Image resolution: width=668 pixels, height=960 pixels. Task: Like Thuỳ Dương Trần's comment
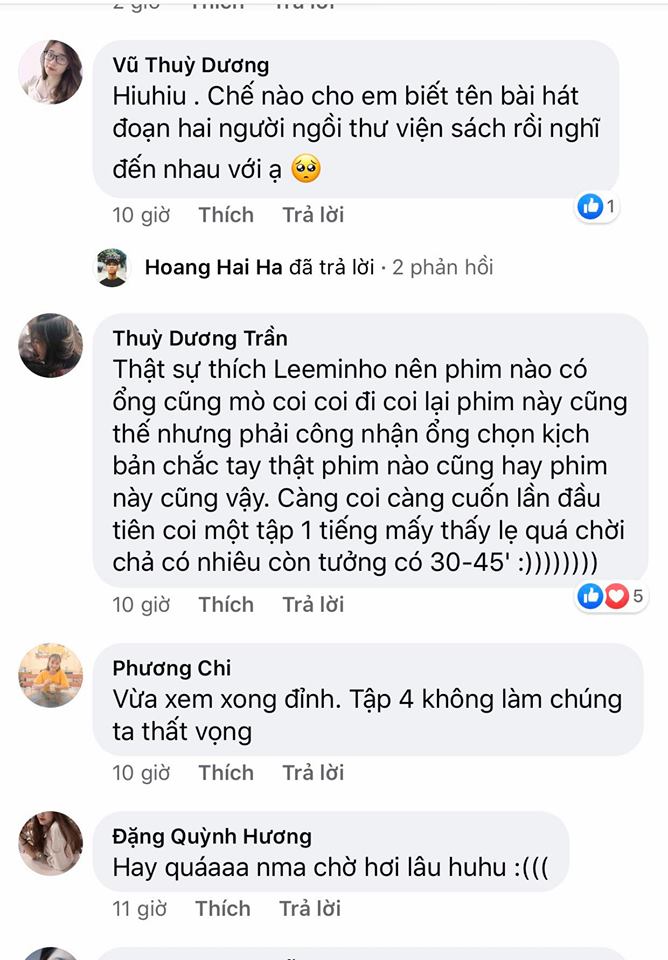coord(226,604)
